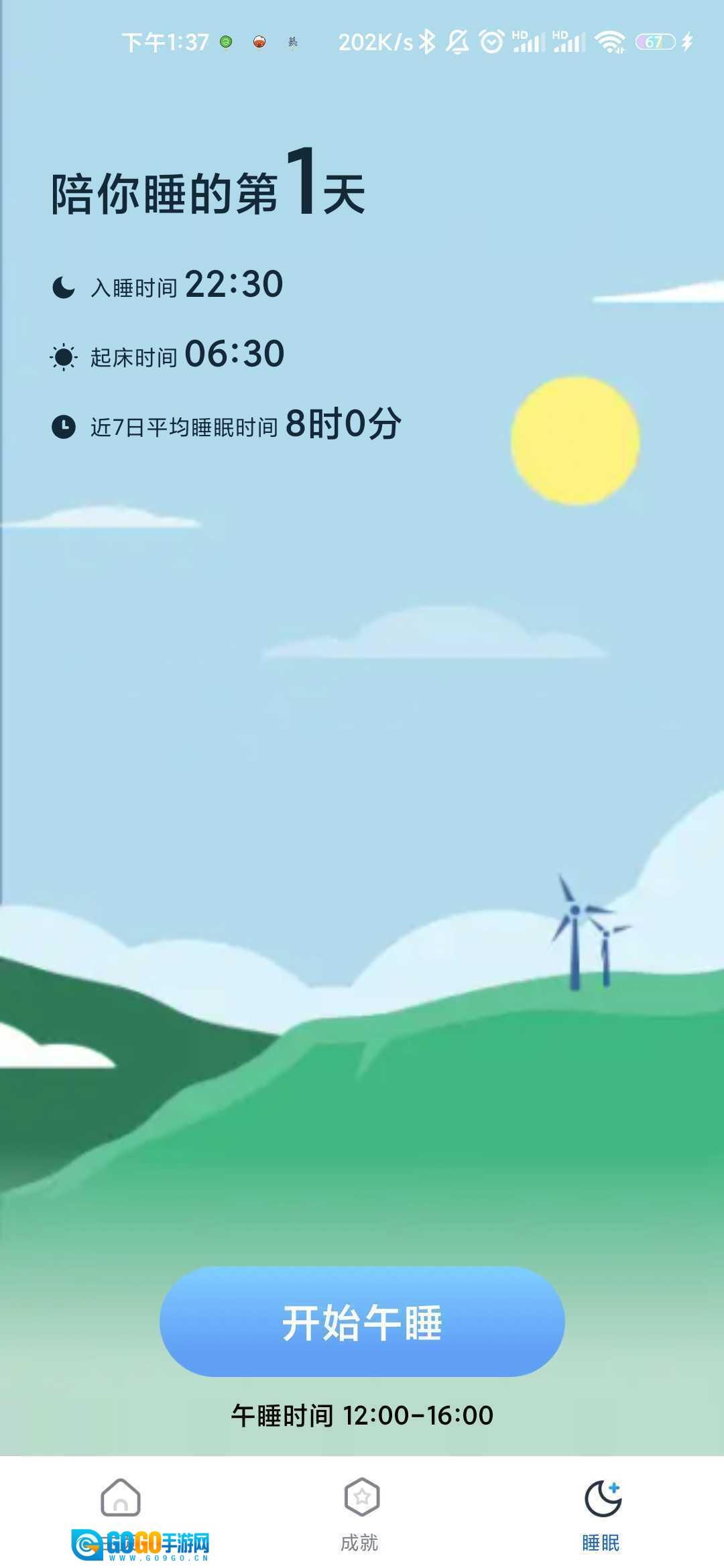
Task: Open the 睡眠 tab
Action: pos(602,1512)
